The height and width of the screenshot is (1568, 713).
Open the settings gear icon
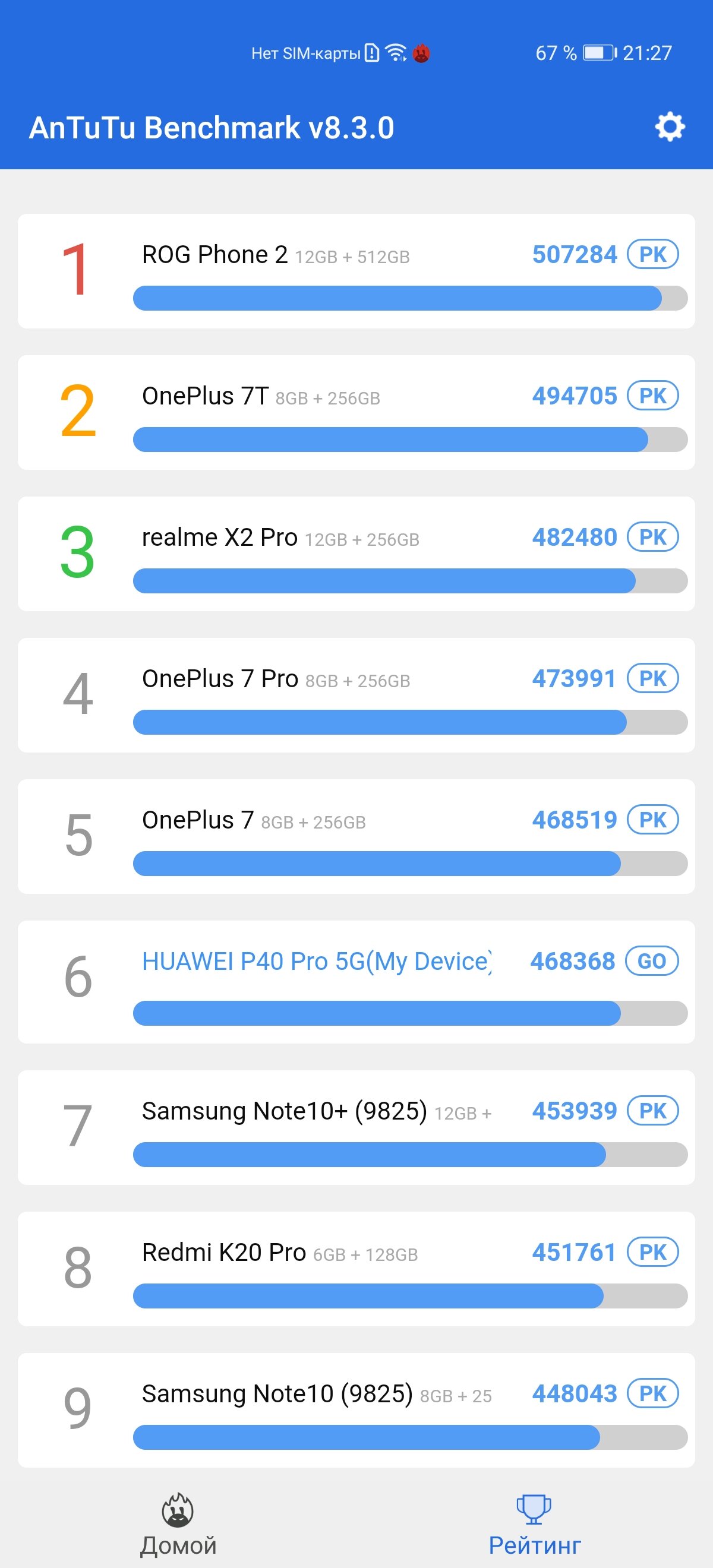click(x=670, y=127)
